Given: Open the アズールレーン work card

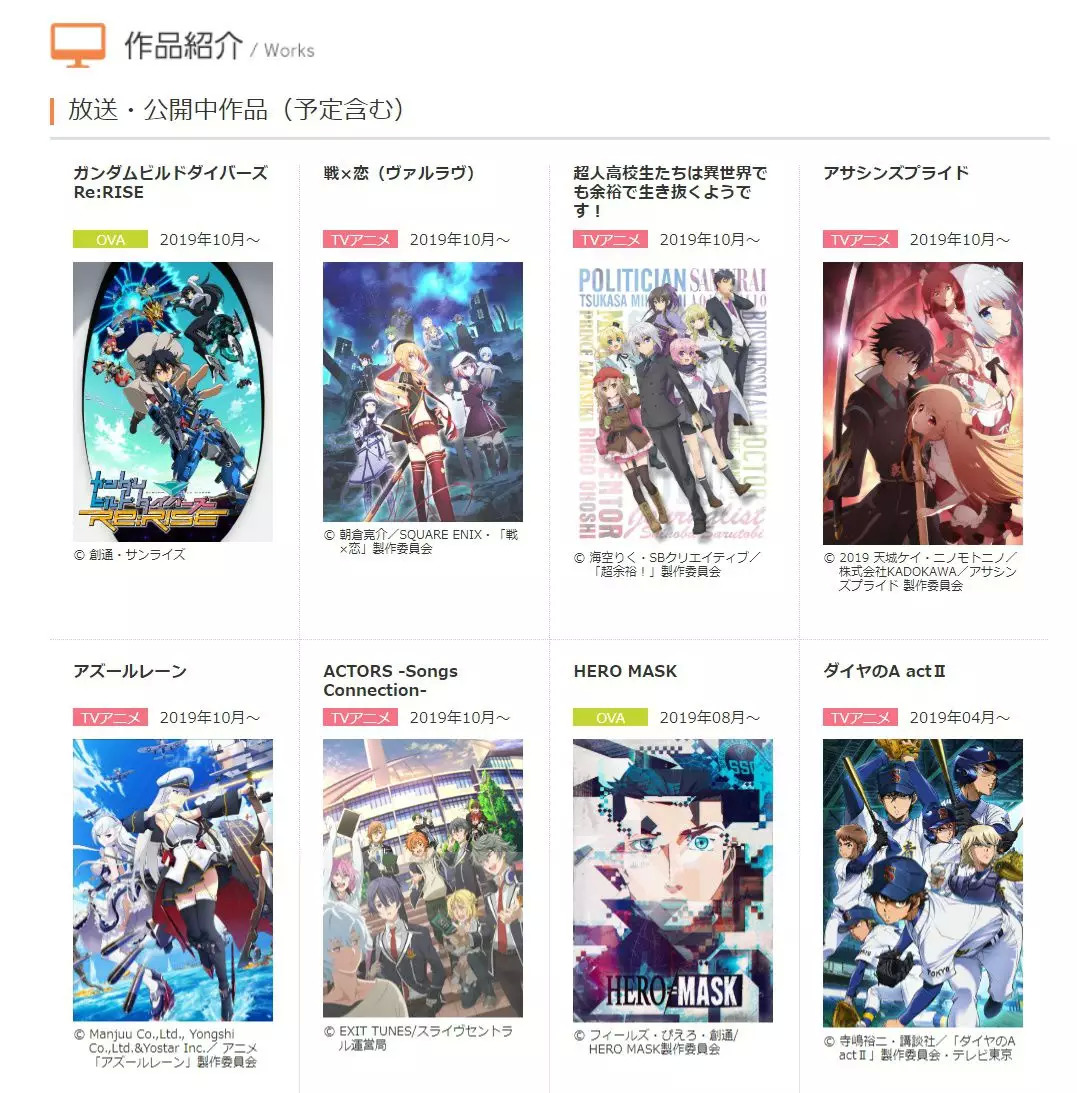Looking at the screenshot, I should pyautogui.click(x=172, y=879).
